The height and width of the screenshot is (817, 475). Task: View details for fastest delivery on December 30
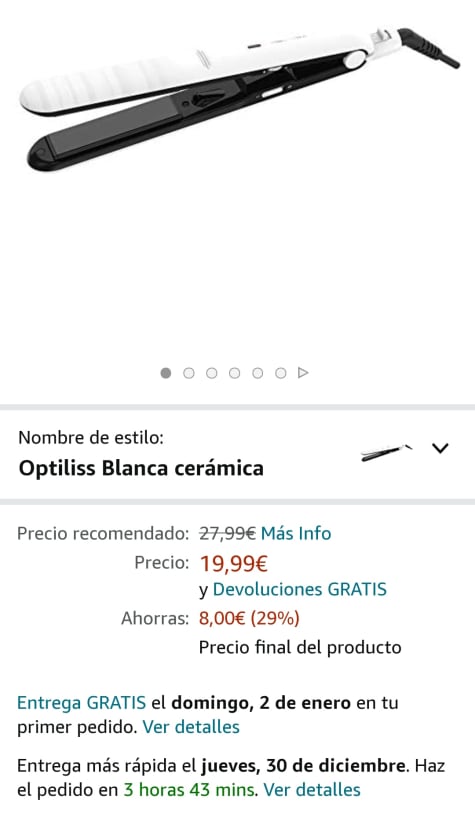tap(312, 790)
